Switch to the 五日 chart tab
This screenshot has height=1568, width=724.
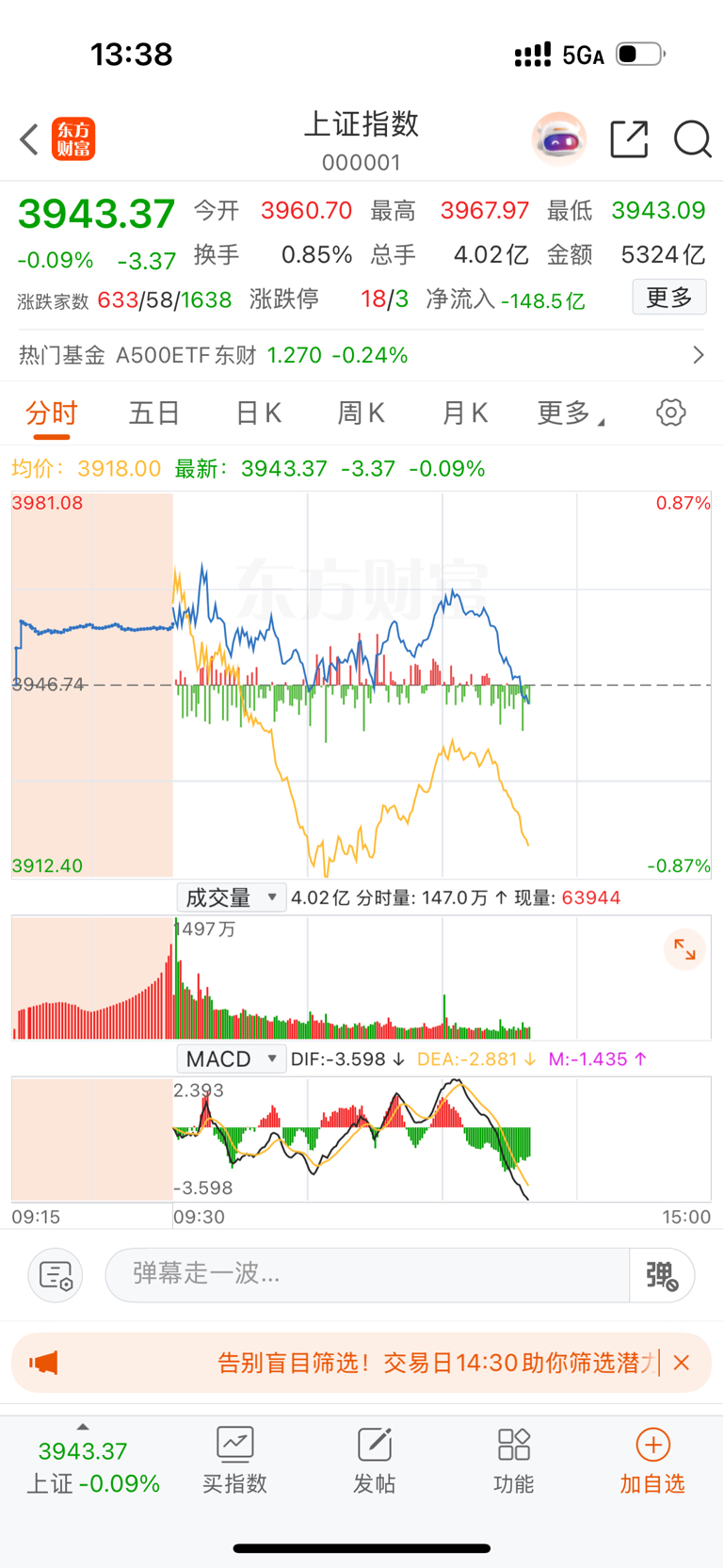(x=154, y=412)
